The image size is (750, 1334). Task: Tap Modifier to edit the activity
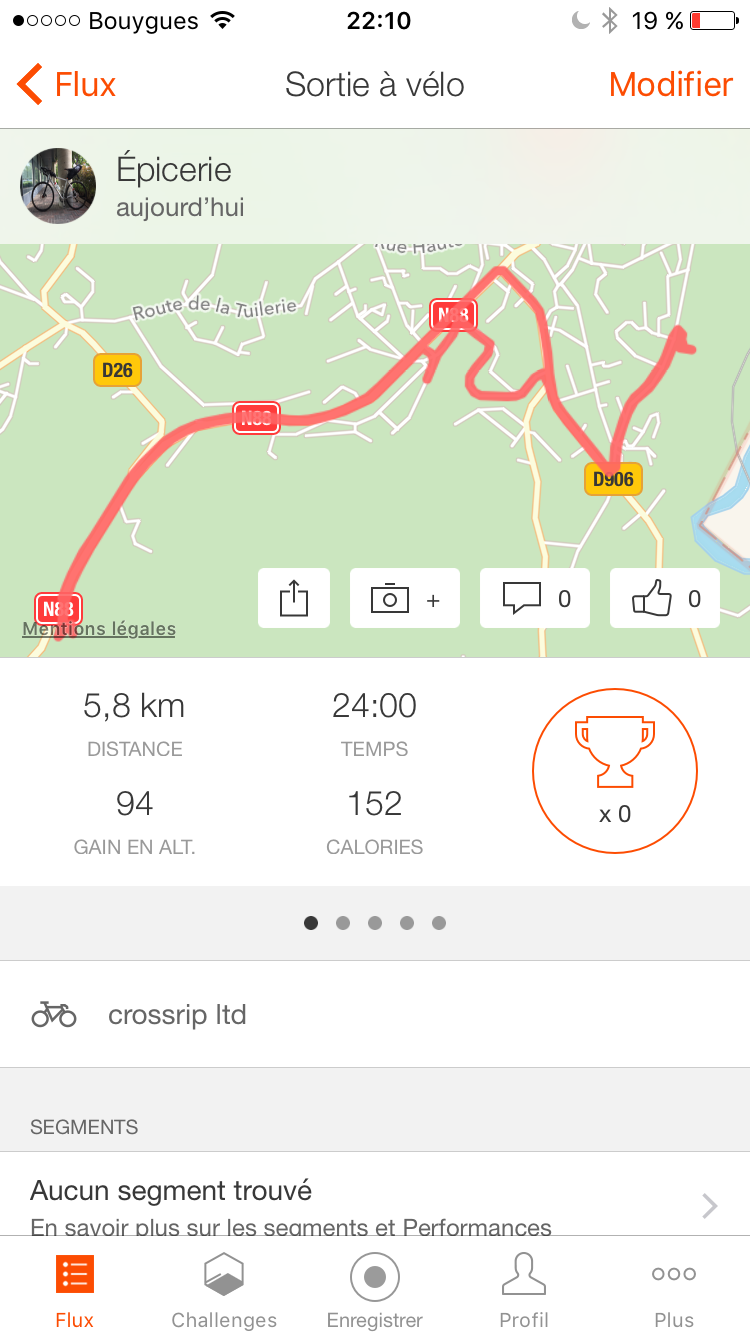[x=670, y=85]
